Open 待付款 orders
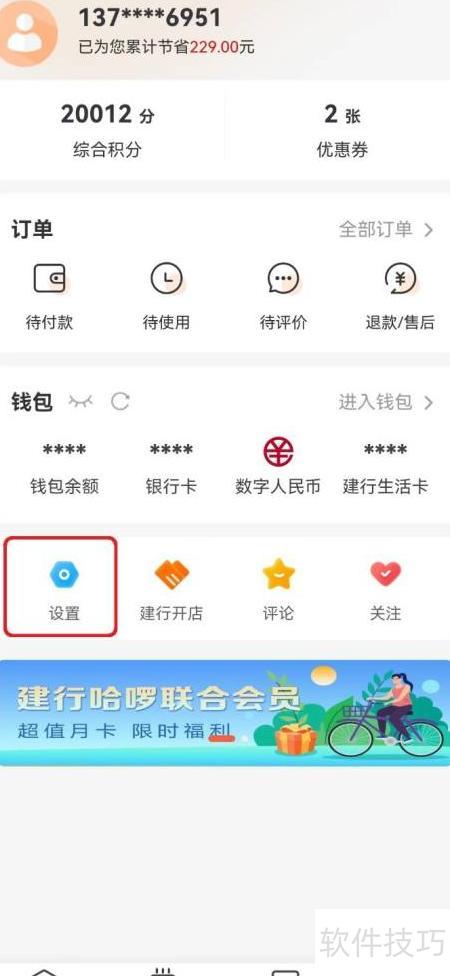Viewport: 450px width, 976px height. coord(49,296)
